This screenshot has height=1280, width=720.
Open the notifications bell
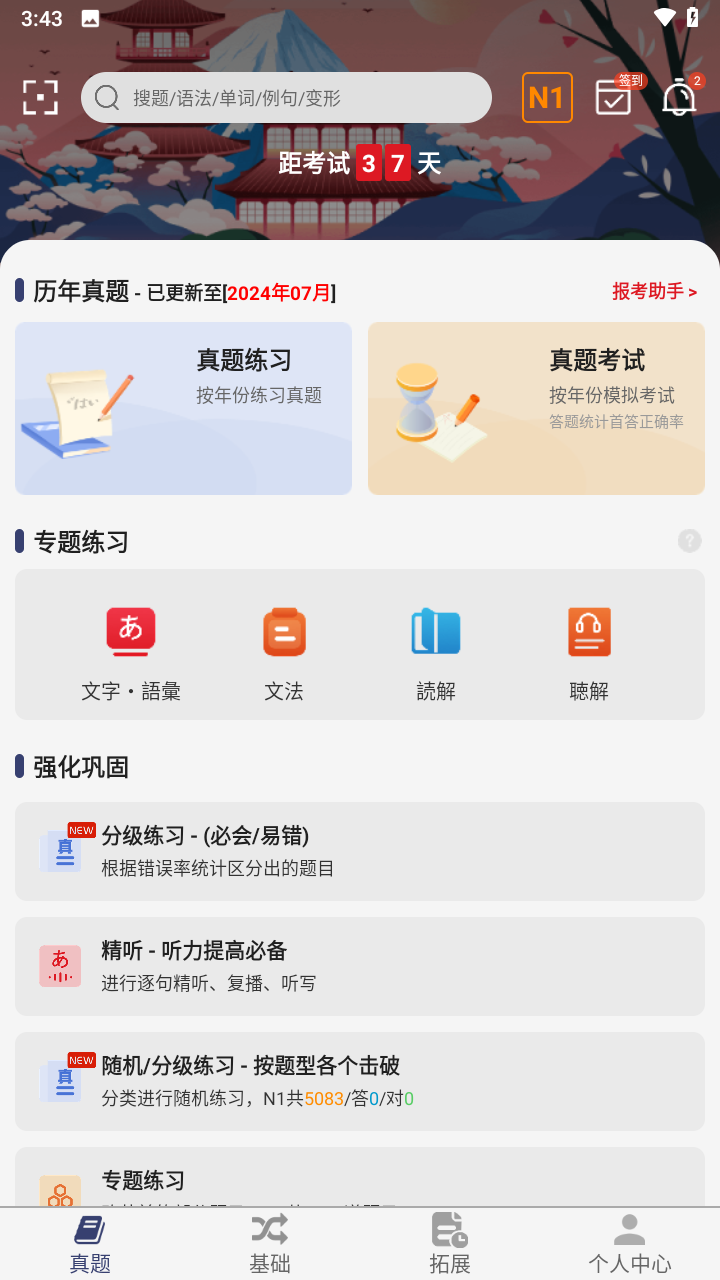[x=680, y=97]
